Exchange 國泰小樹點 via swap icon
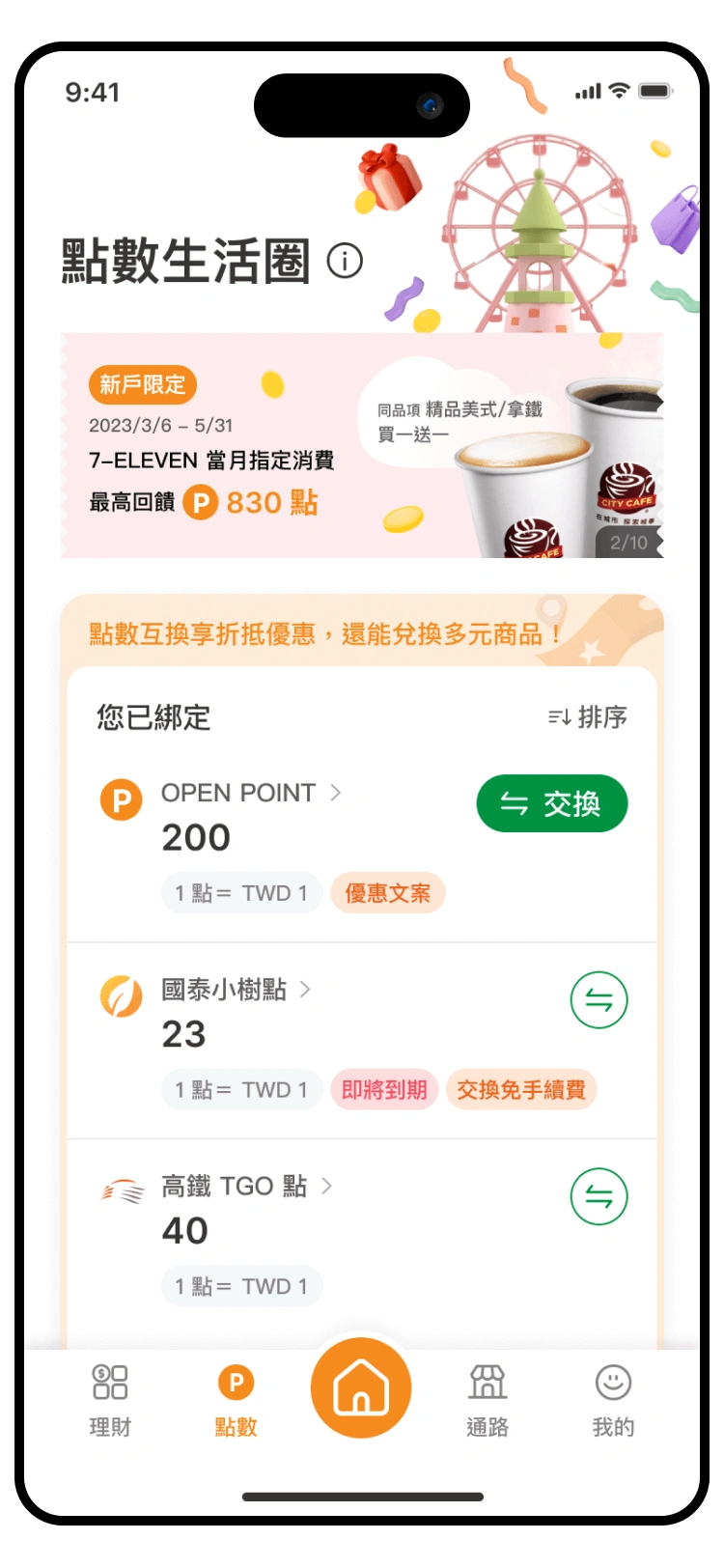The height and width of the screenshot is (1568, 724). point(599,1000)
